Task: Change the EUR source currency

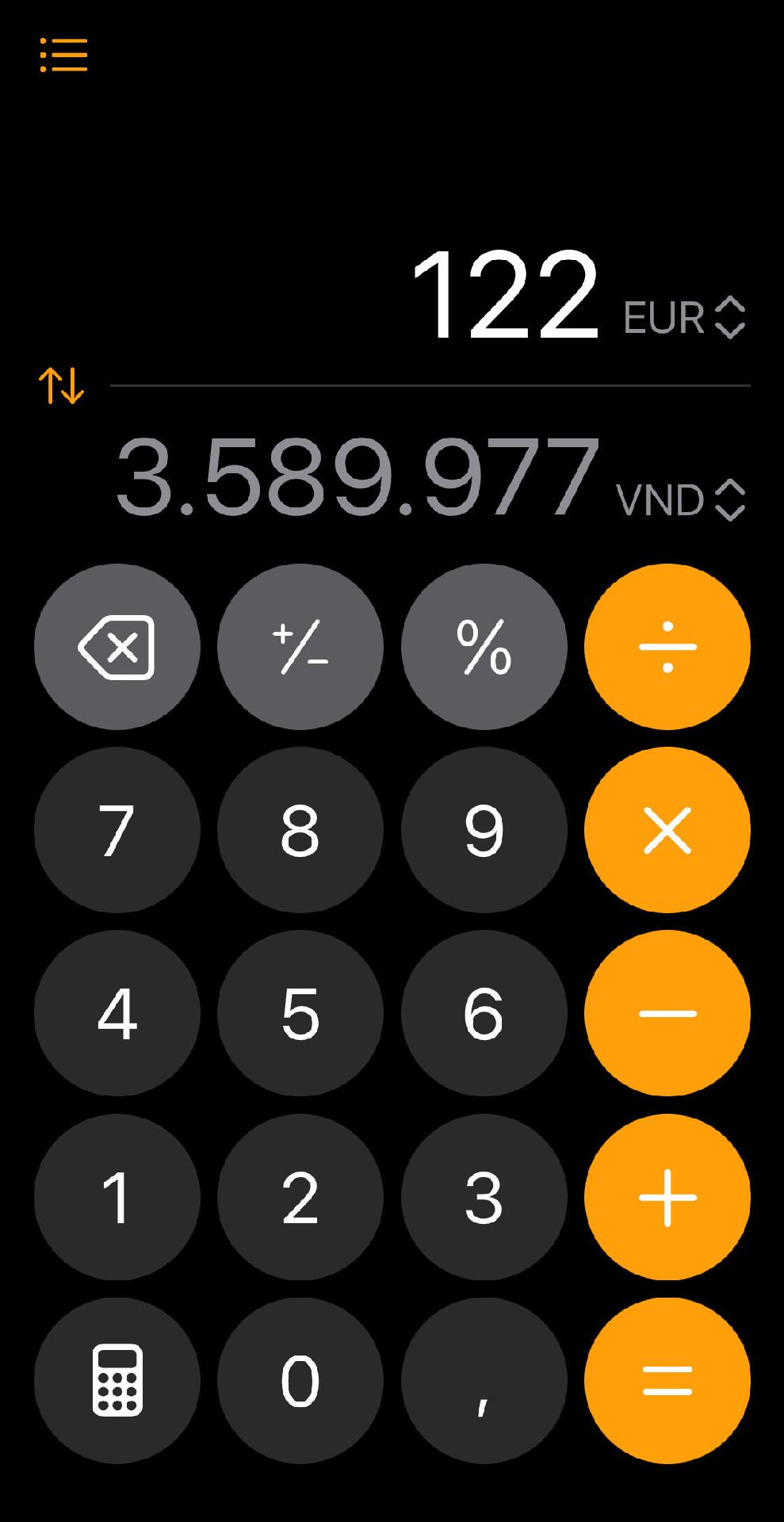Action: point(684,318)
